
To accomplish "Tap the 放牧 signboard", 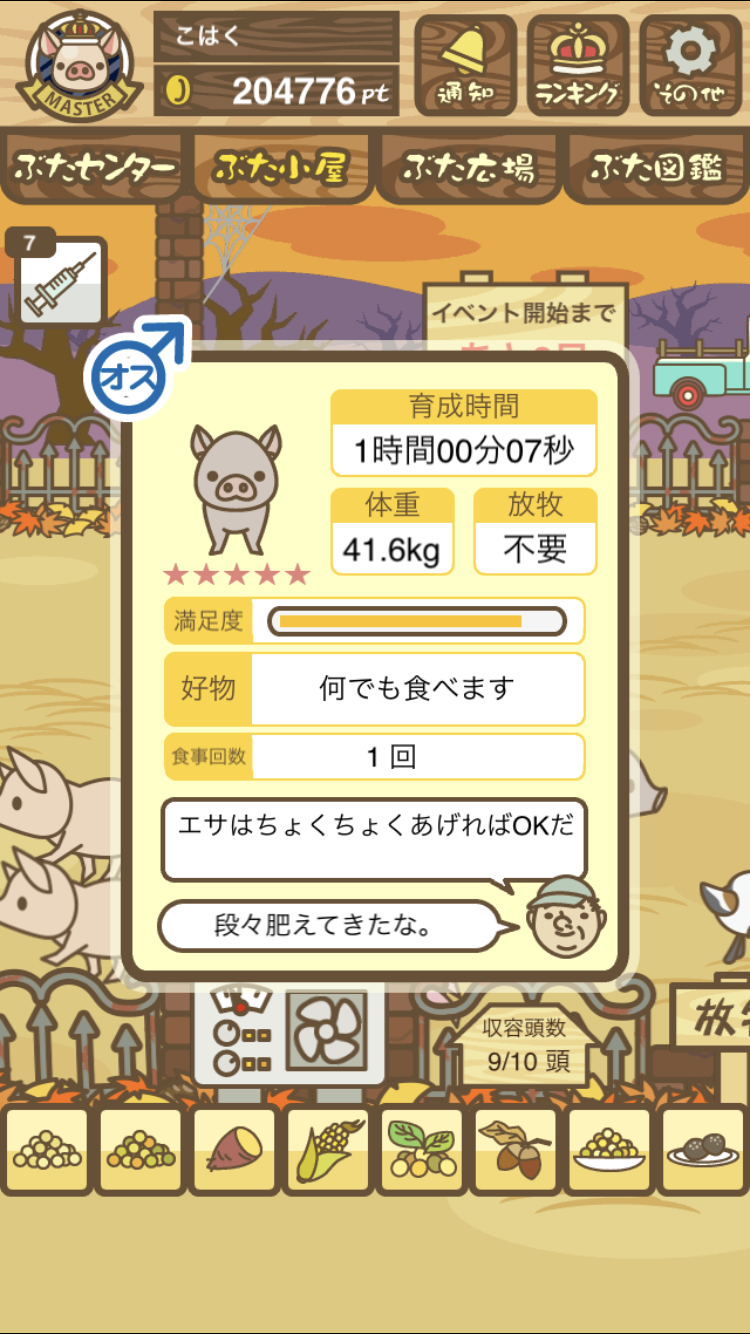I will (712, 1016).
